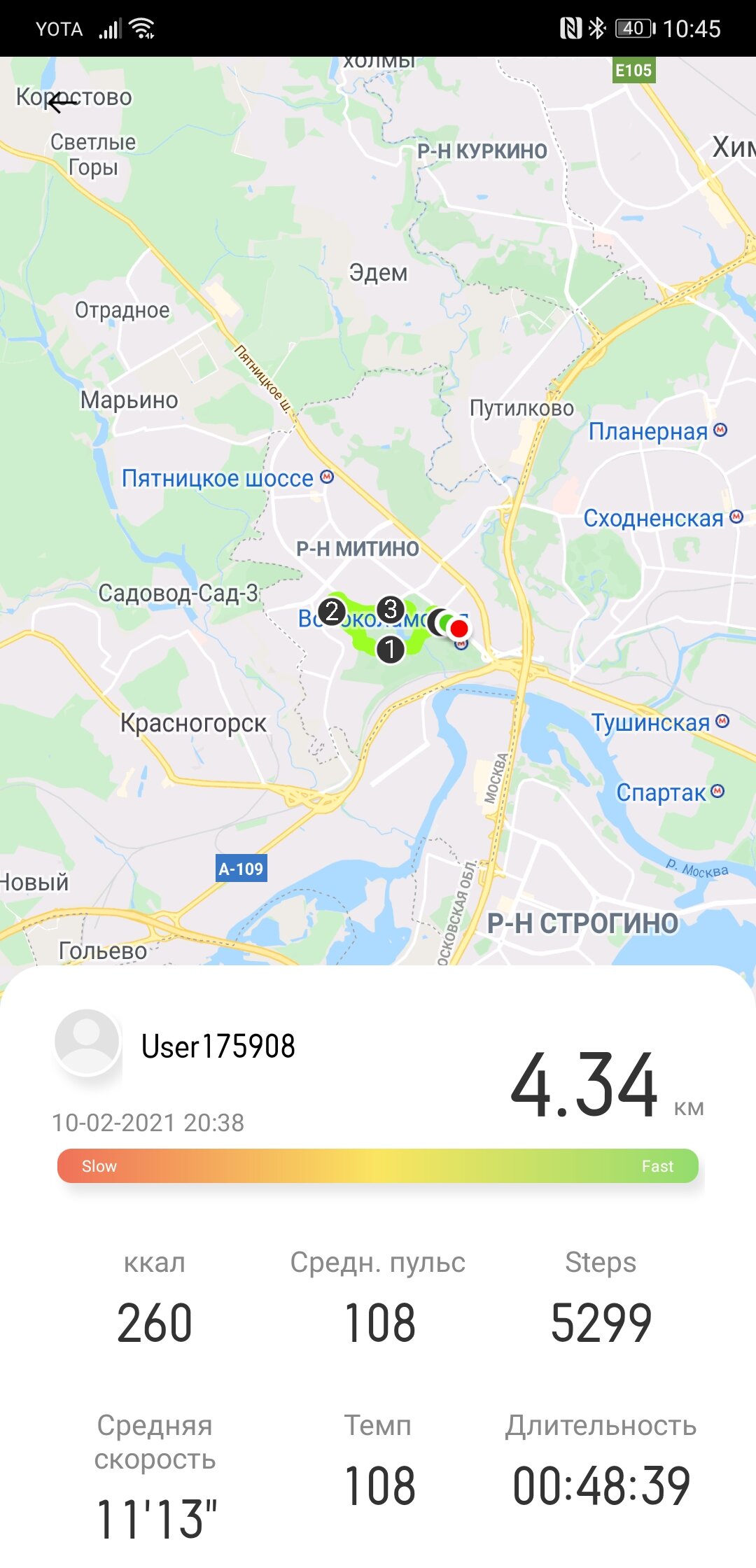The width and height of the screenshot is (756, 1568).
Task: Tap kilometer marker 2 on the route
Action: 332,612
